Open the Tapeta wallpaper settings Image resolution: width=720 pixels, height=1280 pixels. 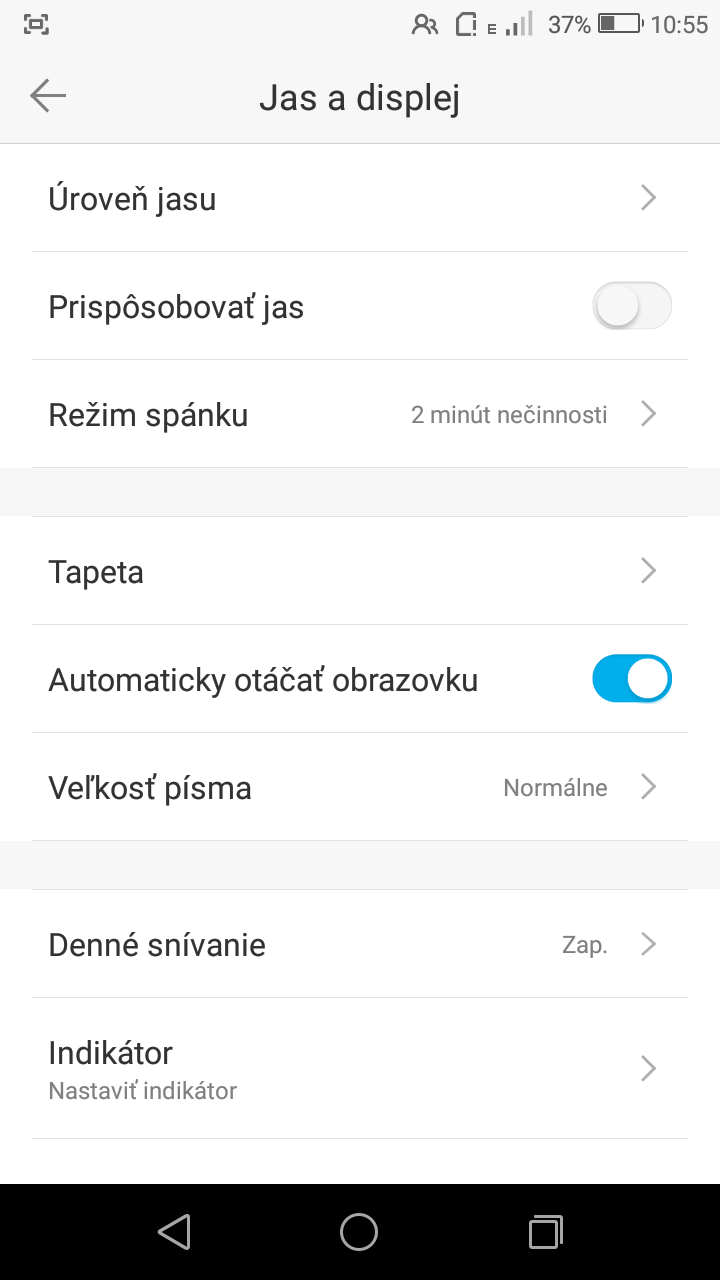click(360, 571)
